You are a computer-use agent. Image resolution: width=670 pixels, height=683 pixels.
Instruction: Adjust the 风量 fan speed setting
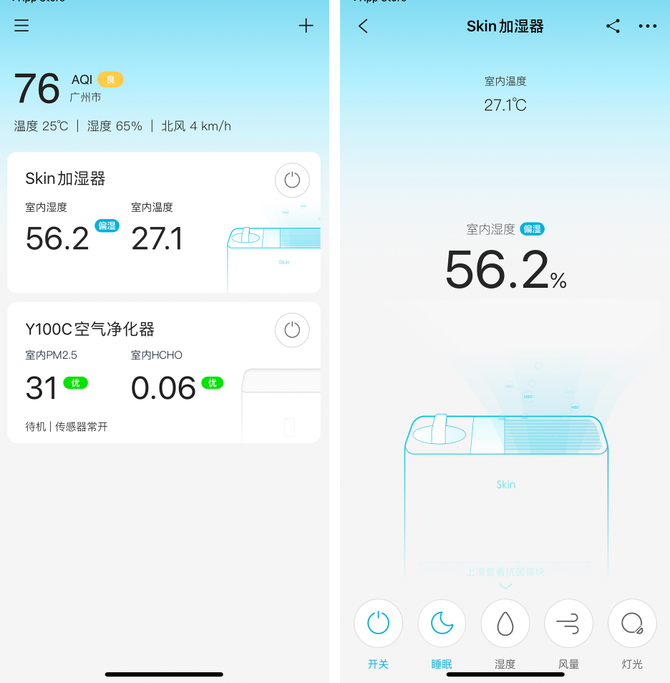568,624
